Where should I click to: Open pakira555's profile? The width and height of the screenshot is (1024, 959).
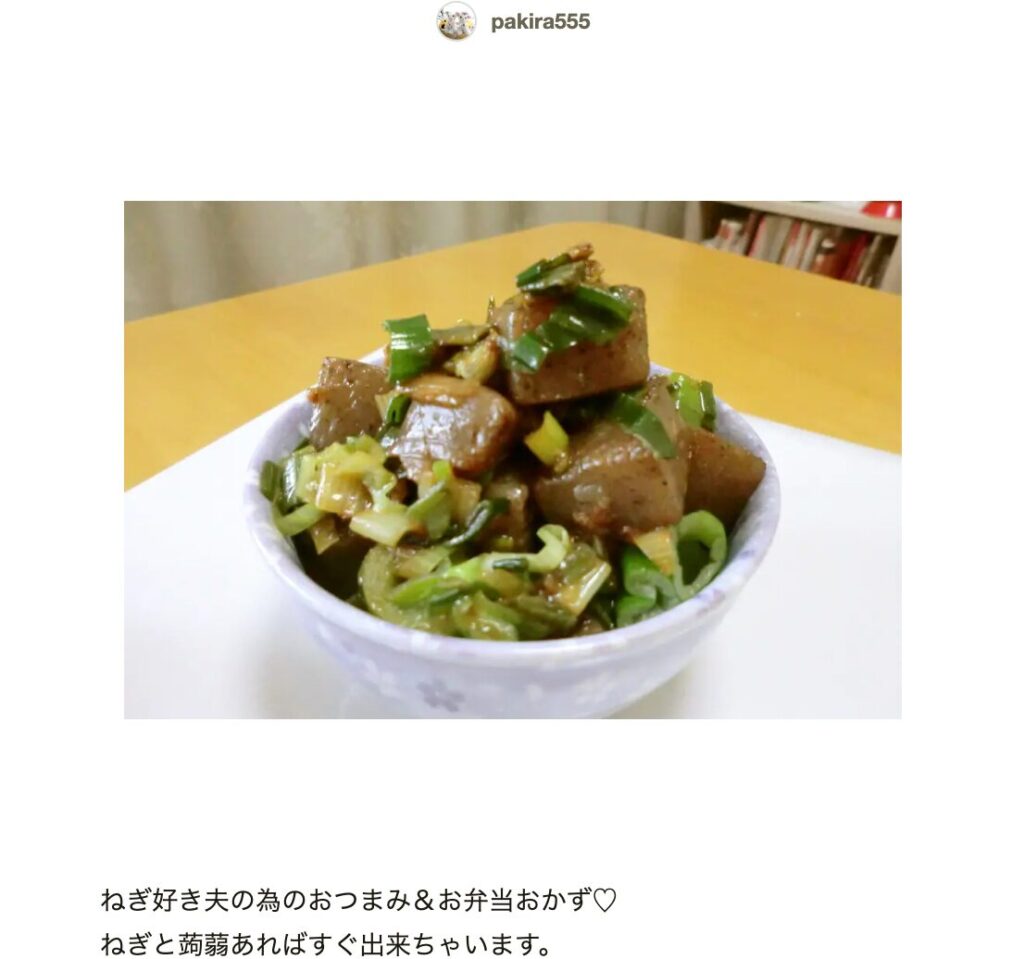click(x=539, y=22)
